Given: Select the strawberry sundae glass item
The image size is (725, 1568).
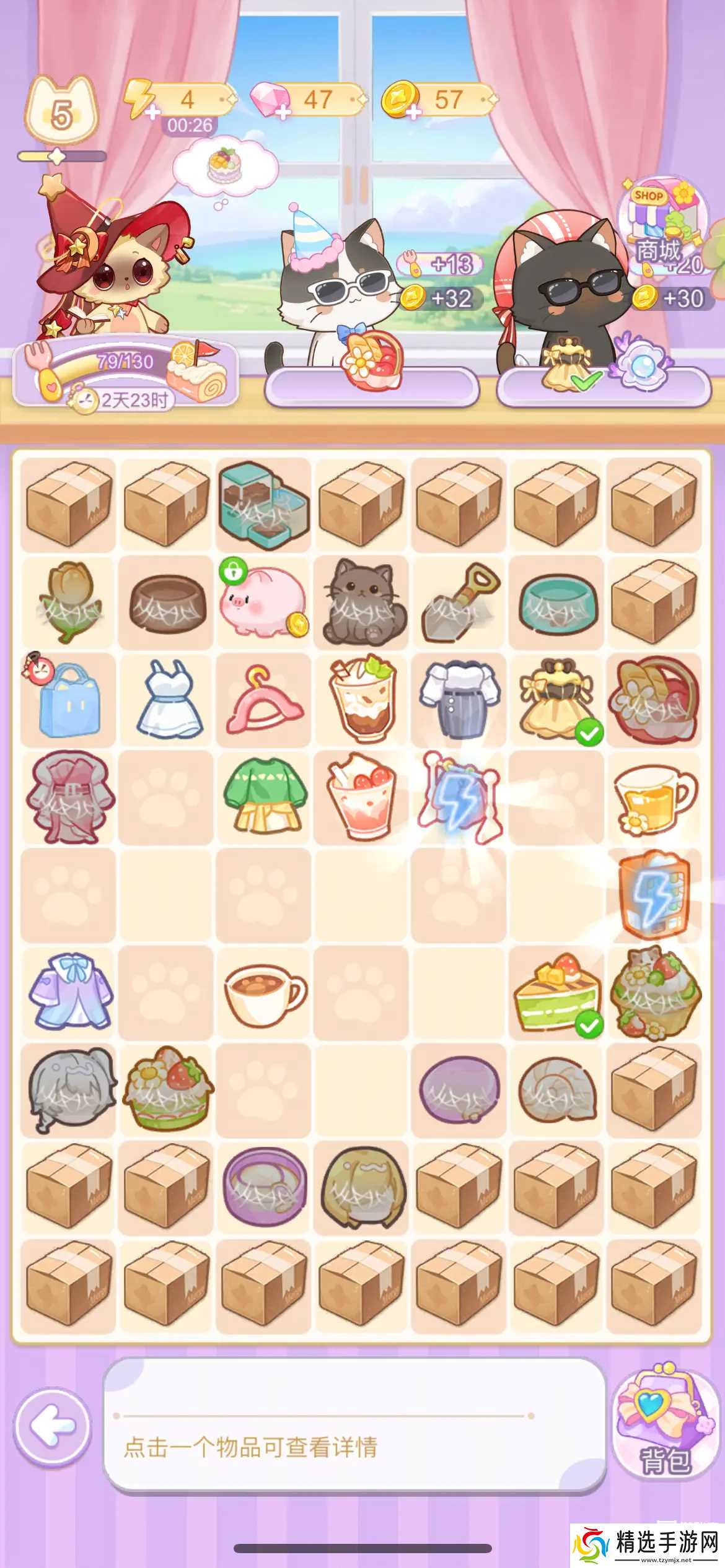Looking at the screenshot, I should click(x=361, y=796).
